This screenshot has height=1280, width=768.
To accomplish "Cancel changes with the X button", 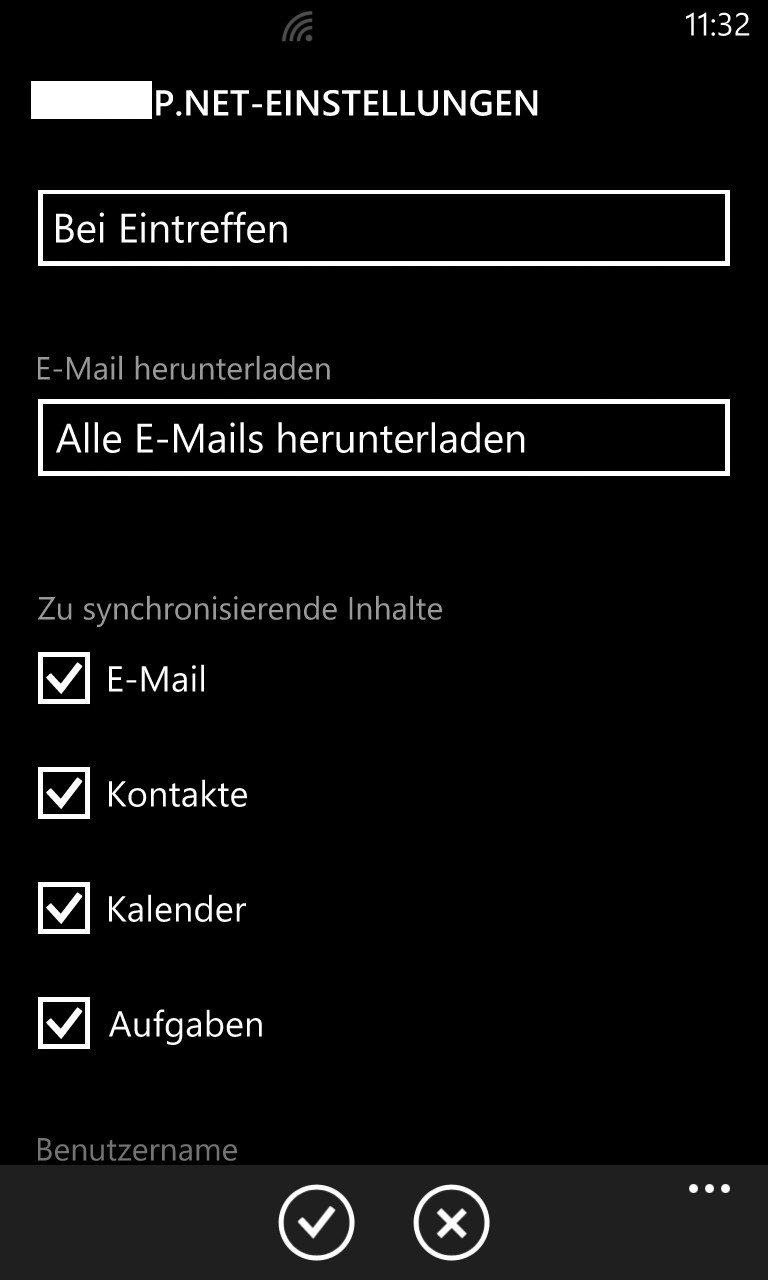I will coord(451,1222).
